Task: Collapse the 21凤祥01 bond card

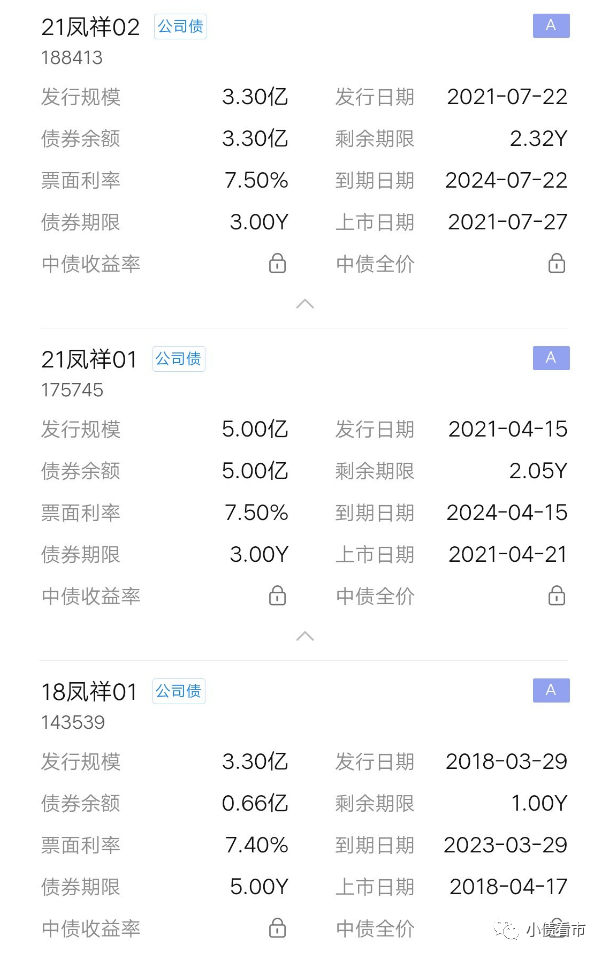Action: pyautogui.click(x=305, y=636)
